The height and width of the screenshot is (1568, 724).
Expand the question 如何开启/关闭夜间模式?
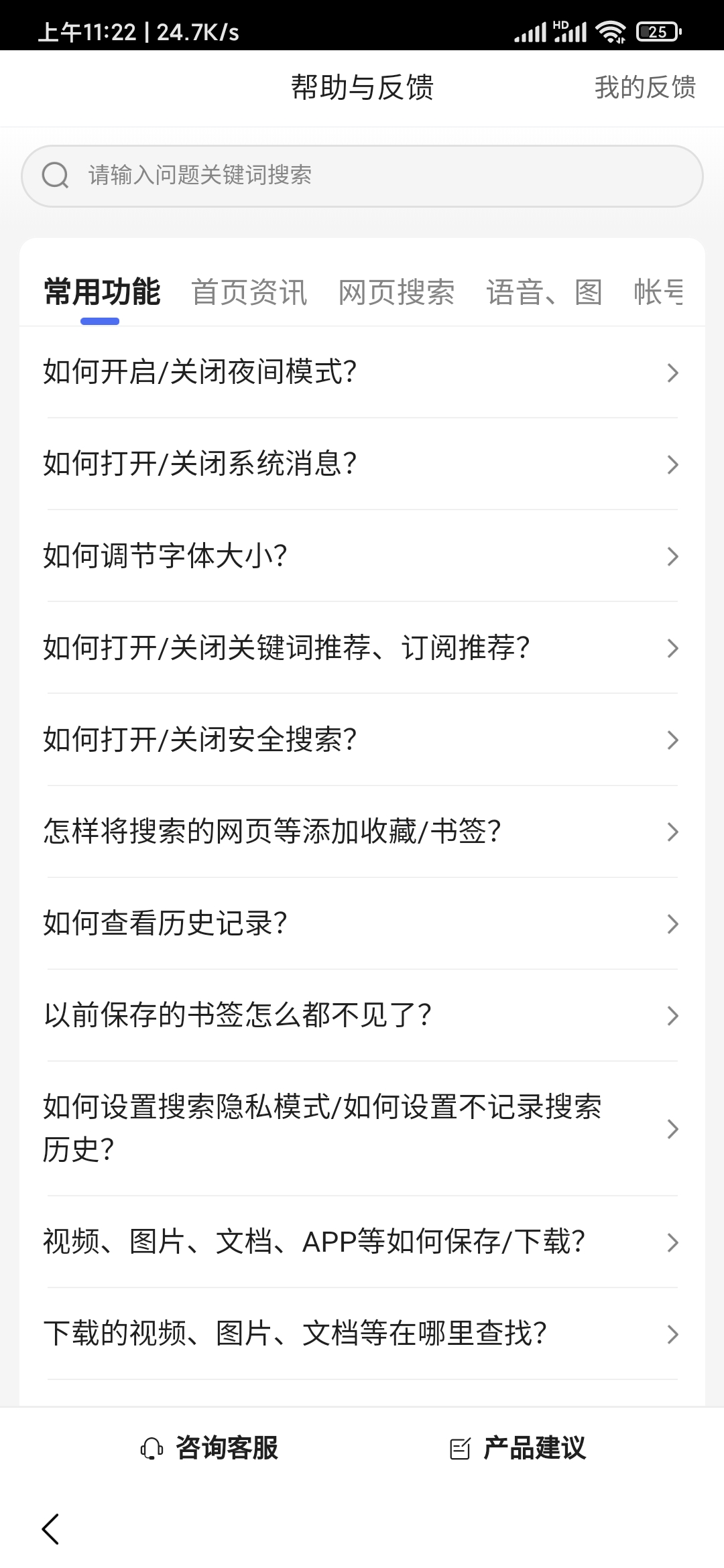362,373
